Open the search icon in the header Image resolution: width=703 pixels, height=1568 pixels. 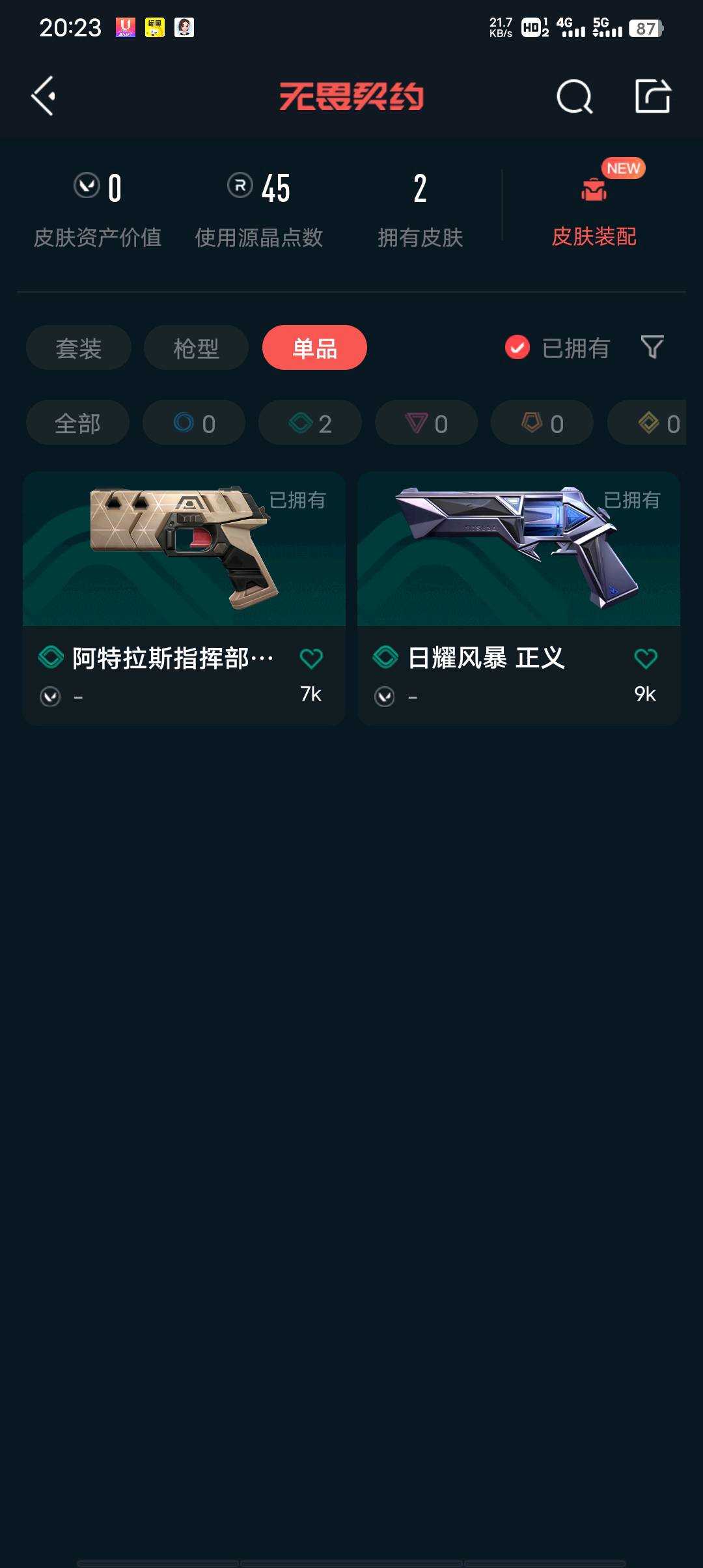coord(574,98)
